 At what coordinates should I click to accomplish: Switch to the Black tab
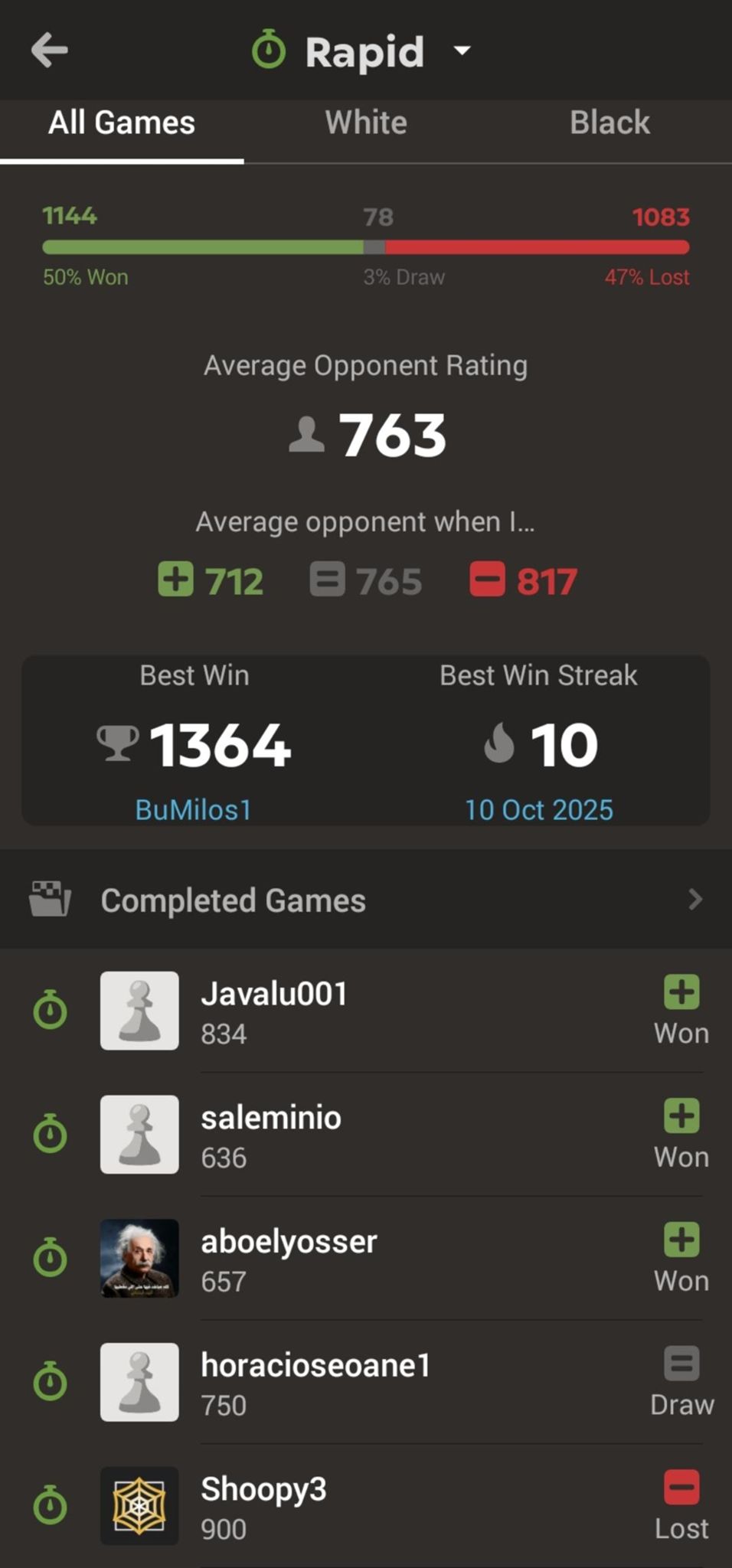[x=609, y=123]
